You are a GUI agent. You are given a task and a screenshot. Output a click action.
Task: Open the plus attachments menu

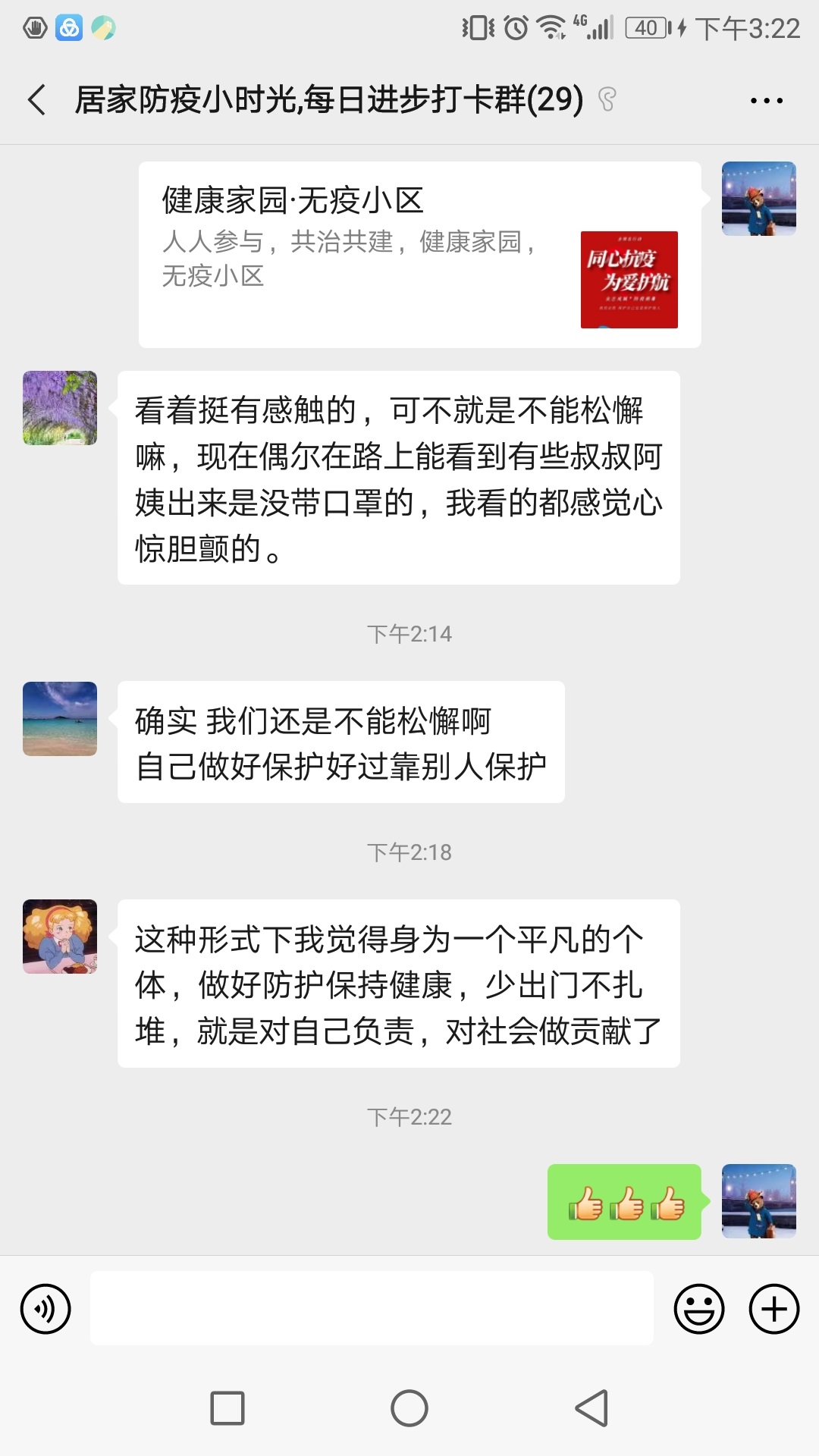coord(773,1309)
